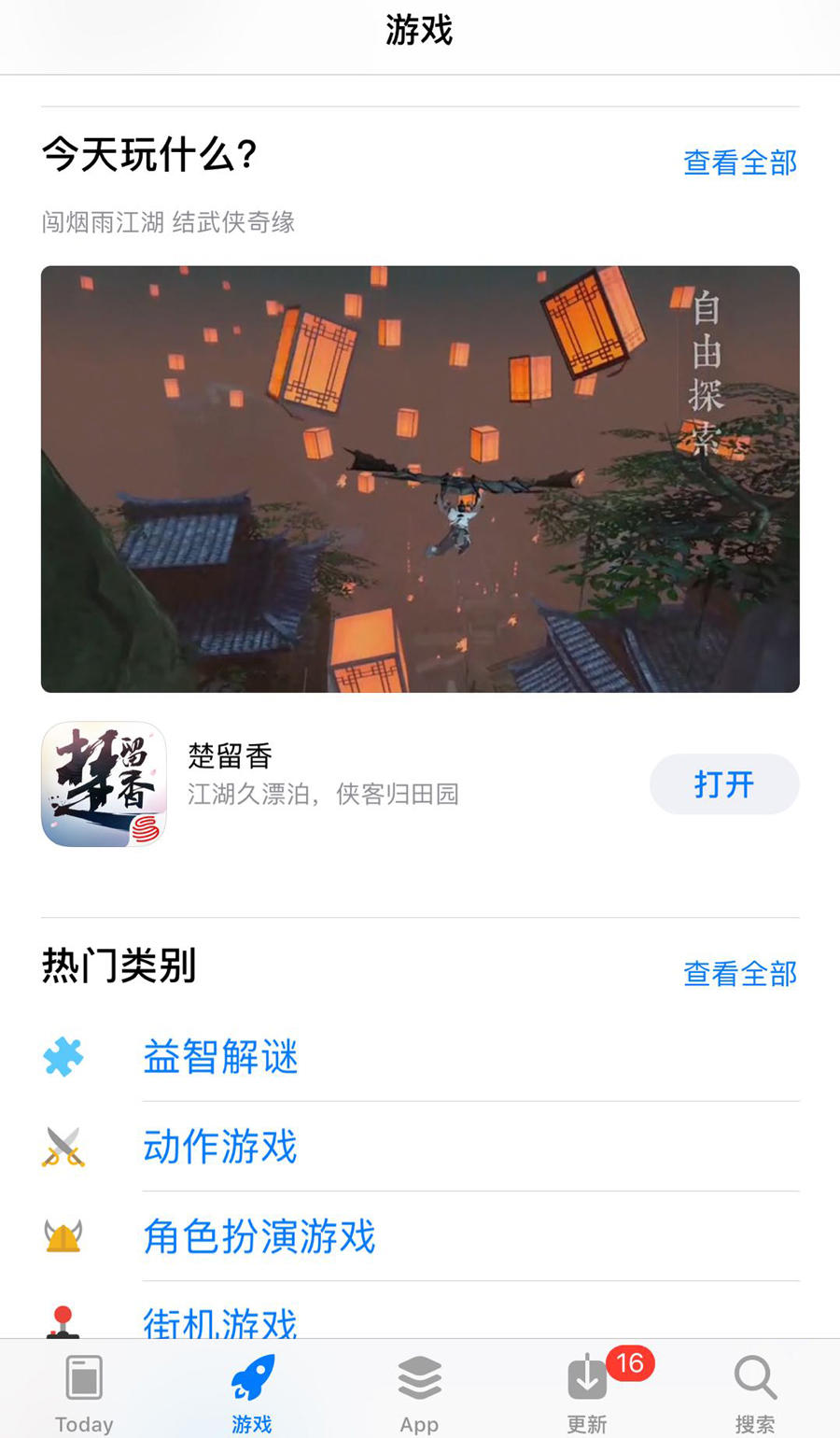Open 查看全部 beside 热门类别
Screen dimensions: 840x1438
[738, 973]
